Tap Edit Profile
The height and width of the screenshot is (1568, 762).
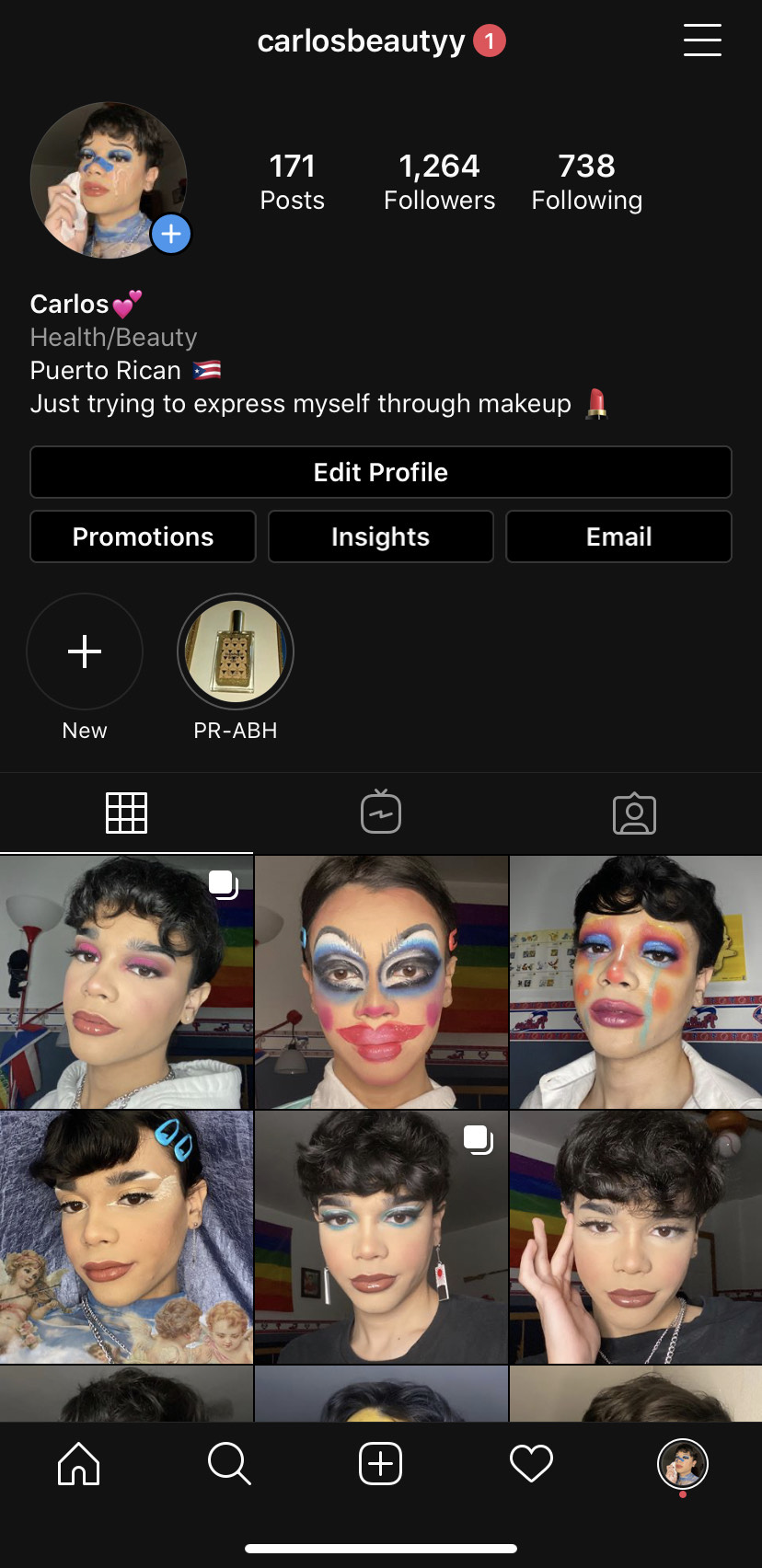[380, 472]
